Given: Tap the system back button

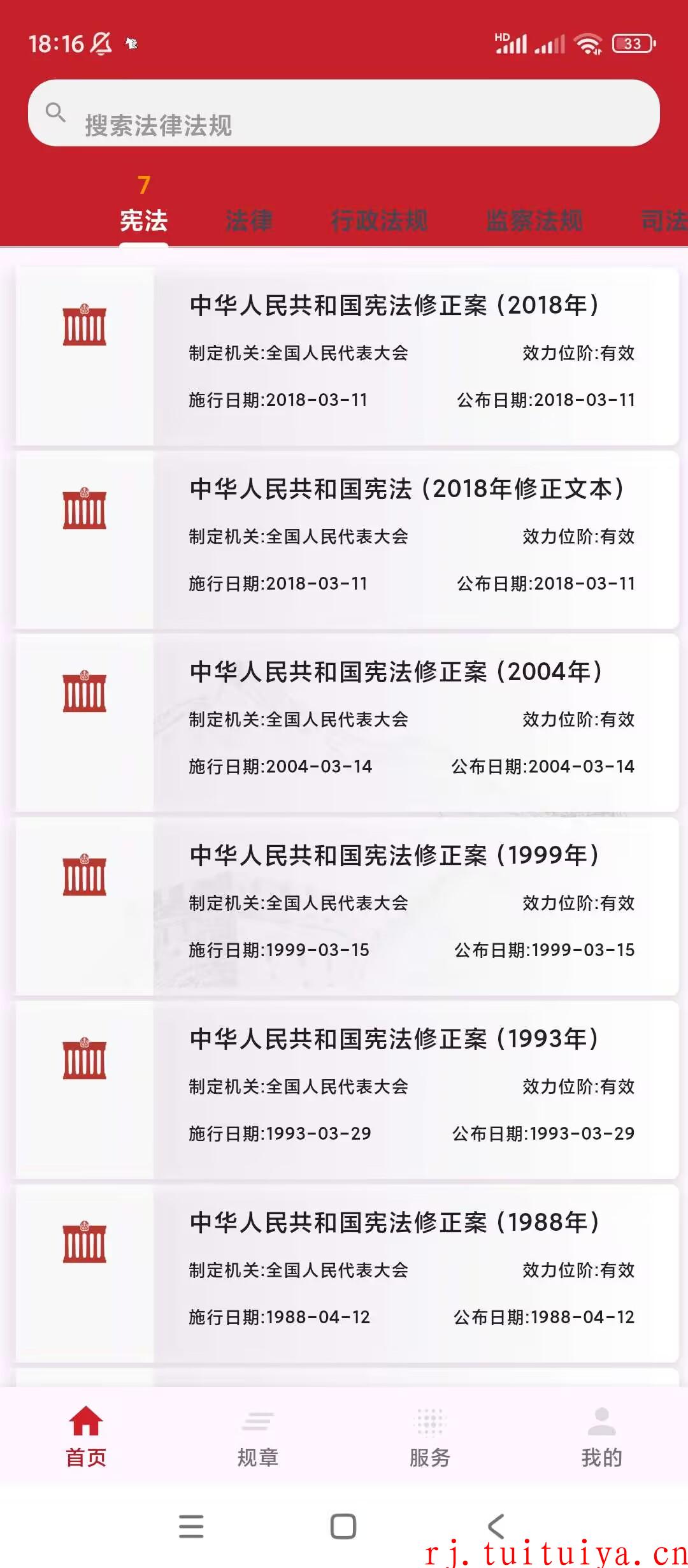Looking at the screenshot, I should click(x=496, y=1527).
